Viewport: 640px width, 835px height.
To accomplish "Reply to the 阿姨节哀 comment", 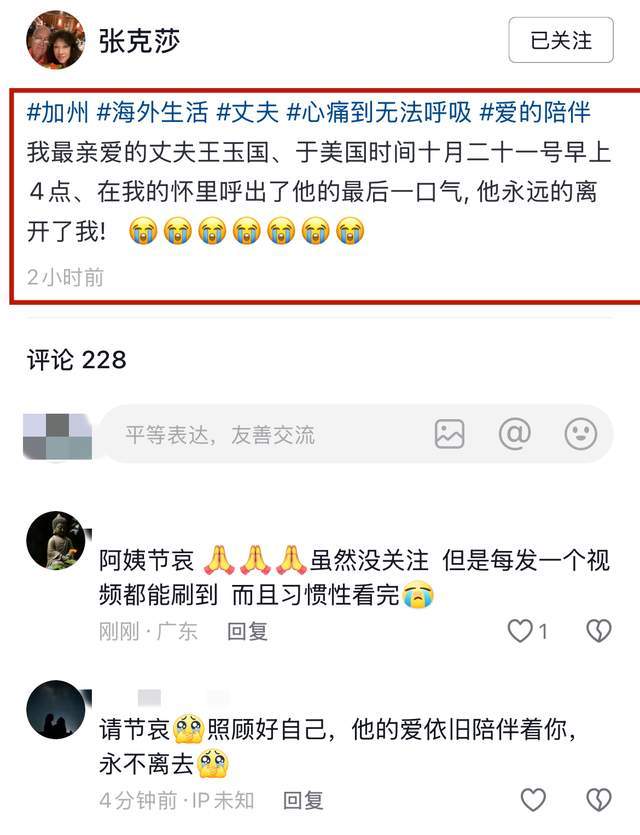I will [247, 632].
